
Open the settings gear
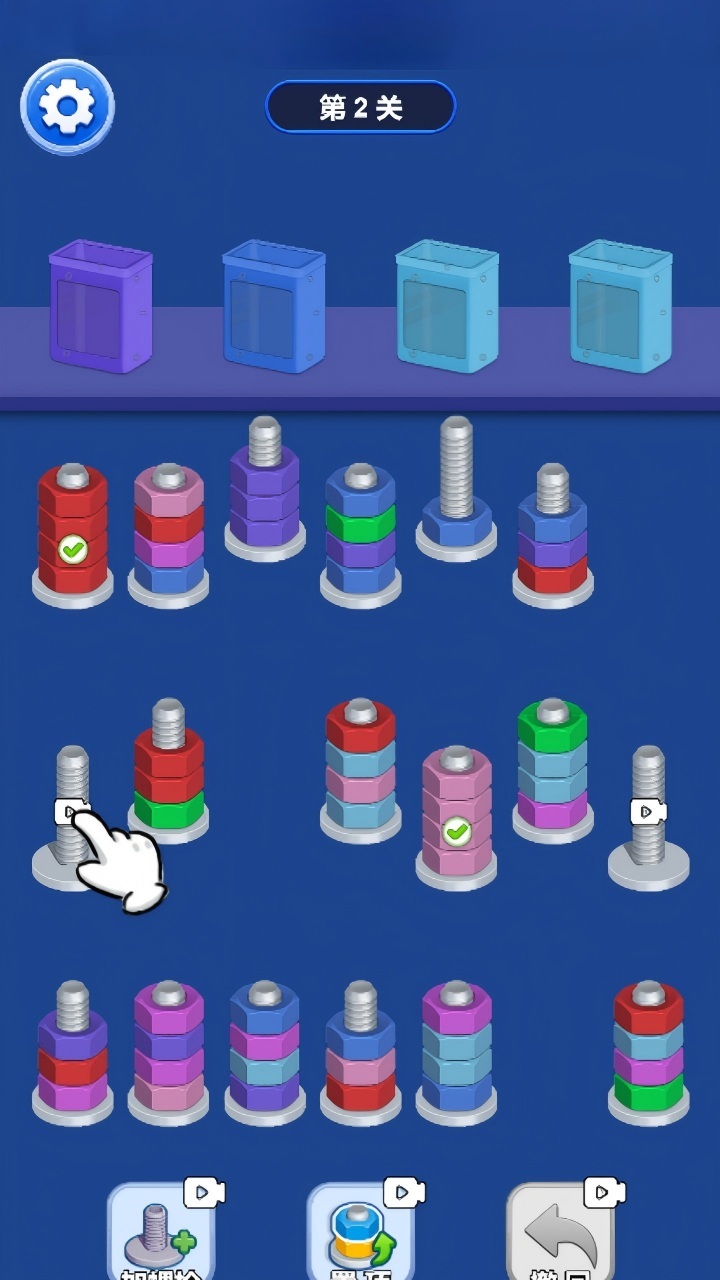67,106
